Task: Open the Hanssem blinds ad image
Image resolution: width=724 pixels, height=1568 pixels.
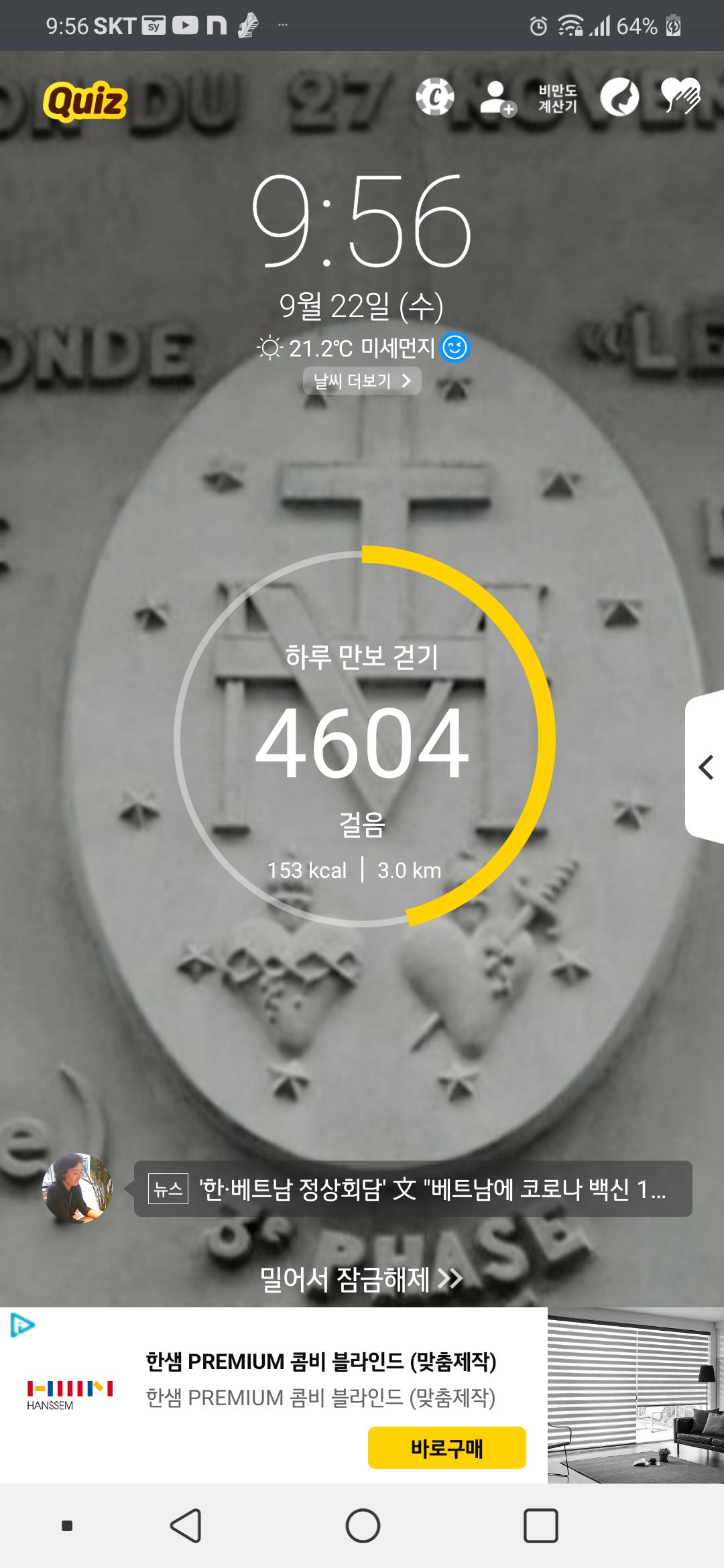Action: coord(635,1395)
